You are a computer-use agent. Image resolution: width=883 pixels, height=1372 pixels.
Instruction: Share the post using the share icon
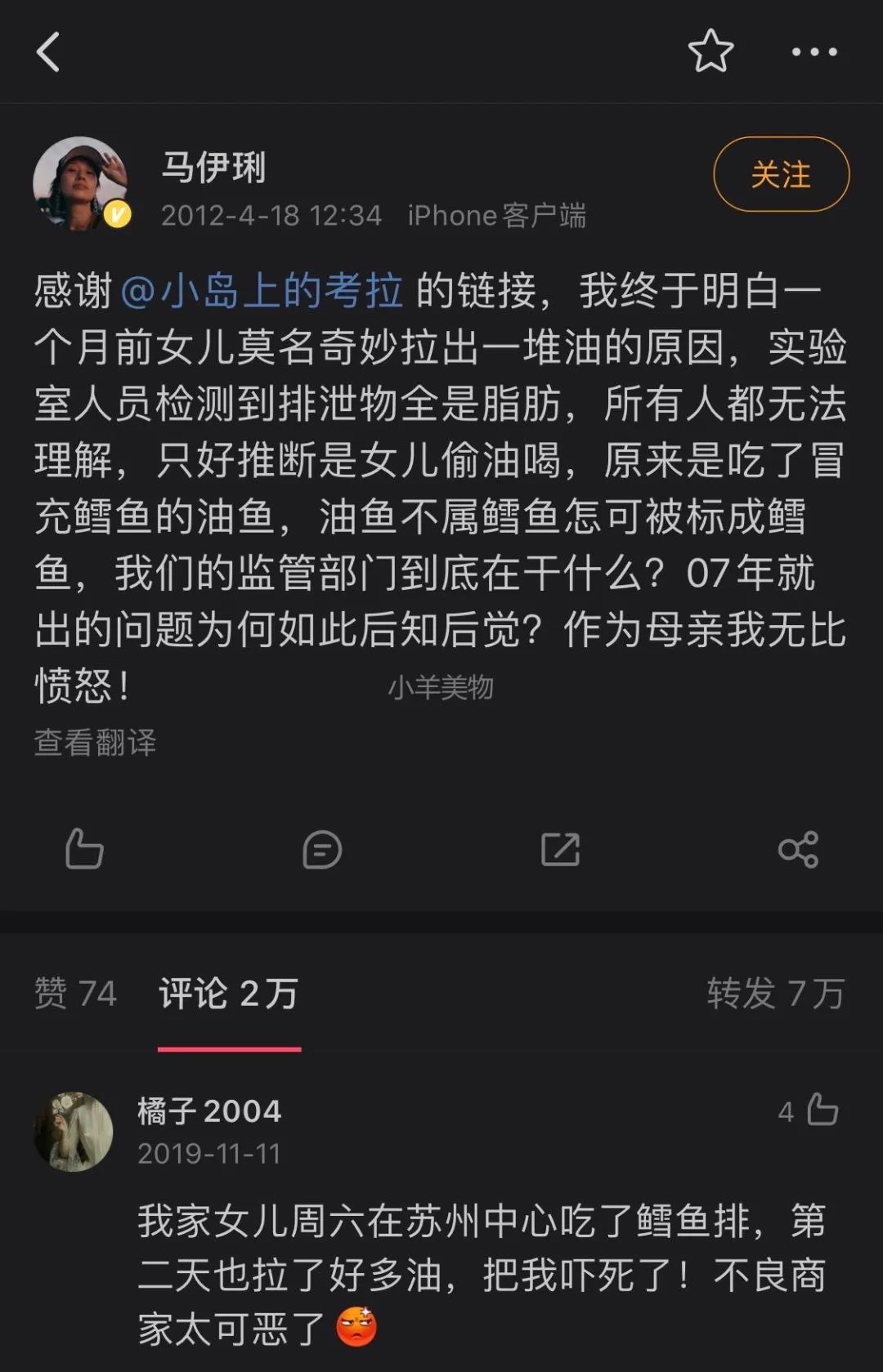click(x=798, y=850)
